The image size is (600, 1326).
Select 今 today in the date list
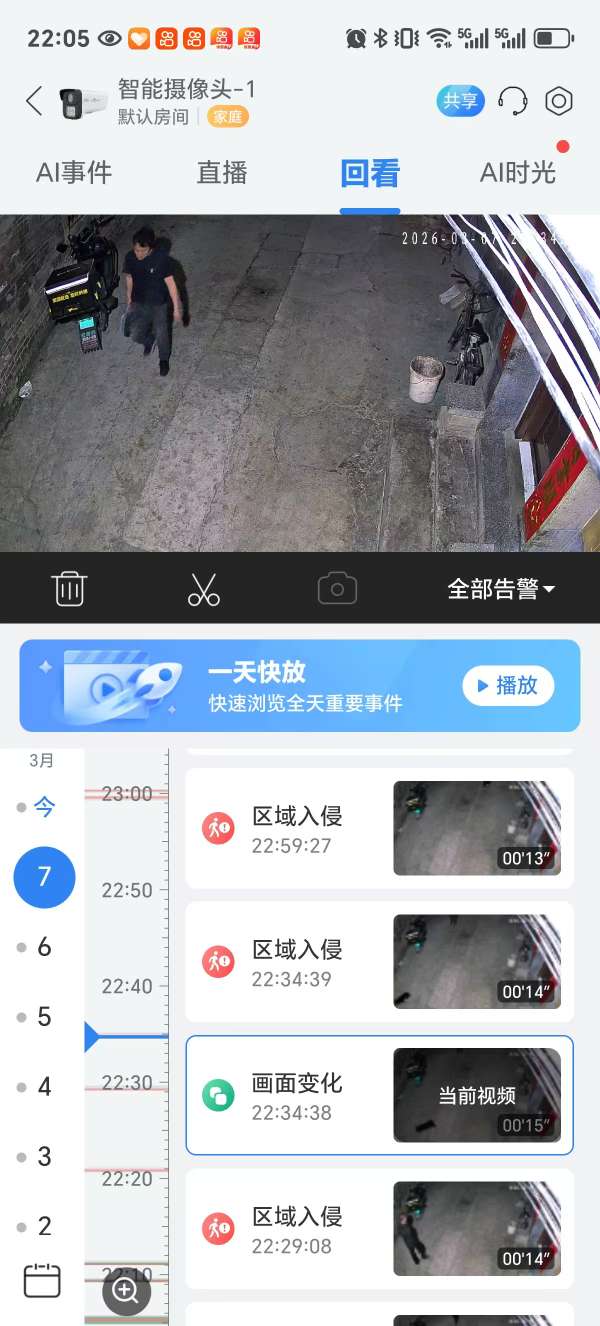click(44, 807)
